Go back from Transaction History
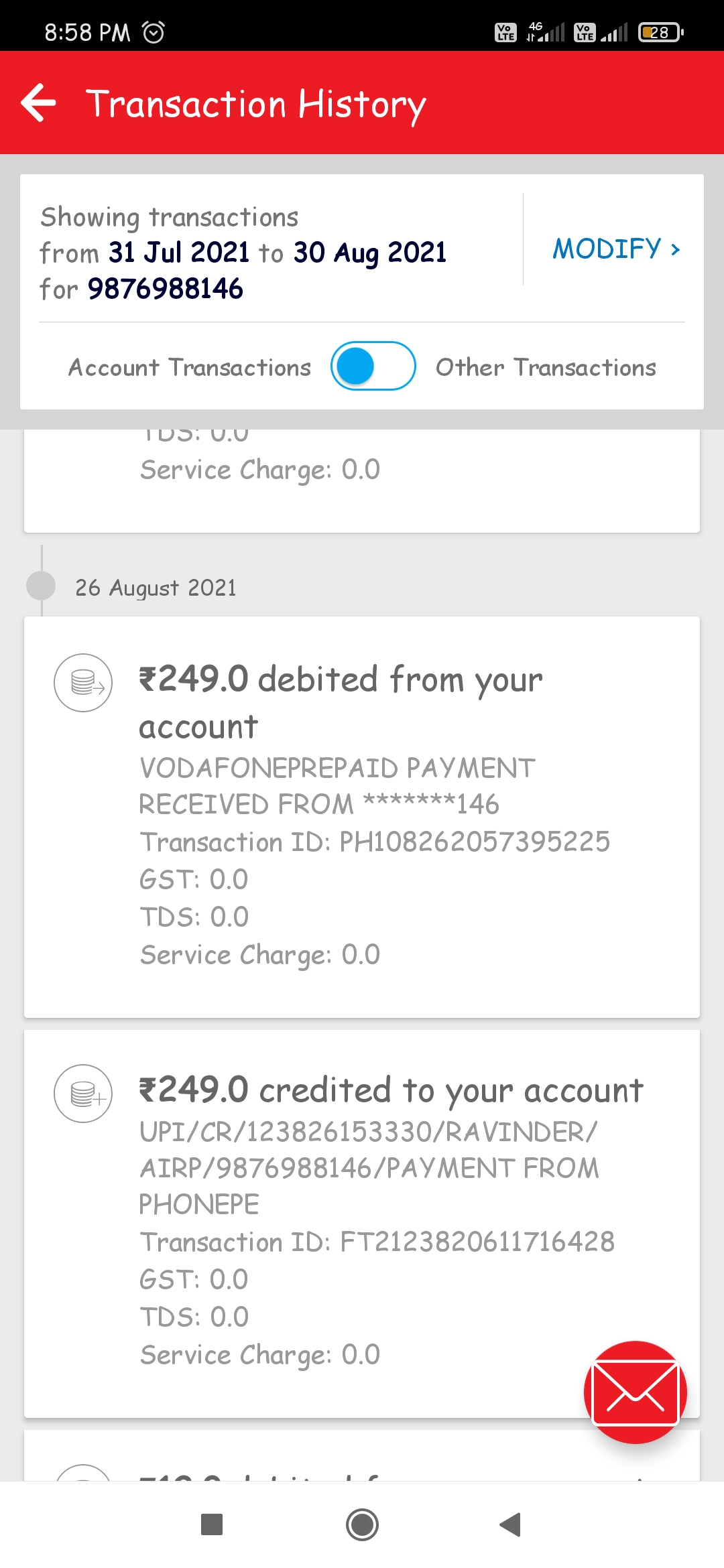 pos(39,103)
